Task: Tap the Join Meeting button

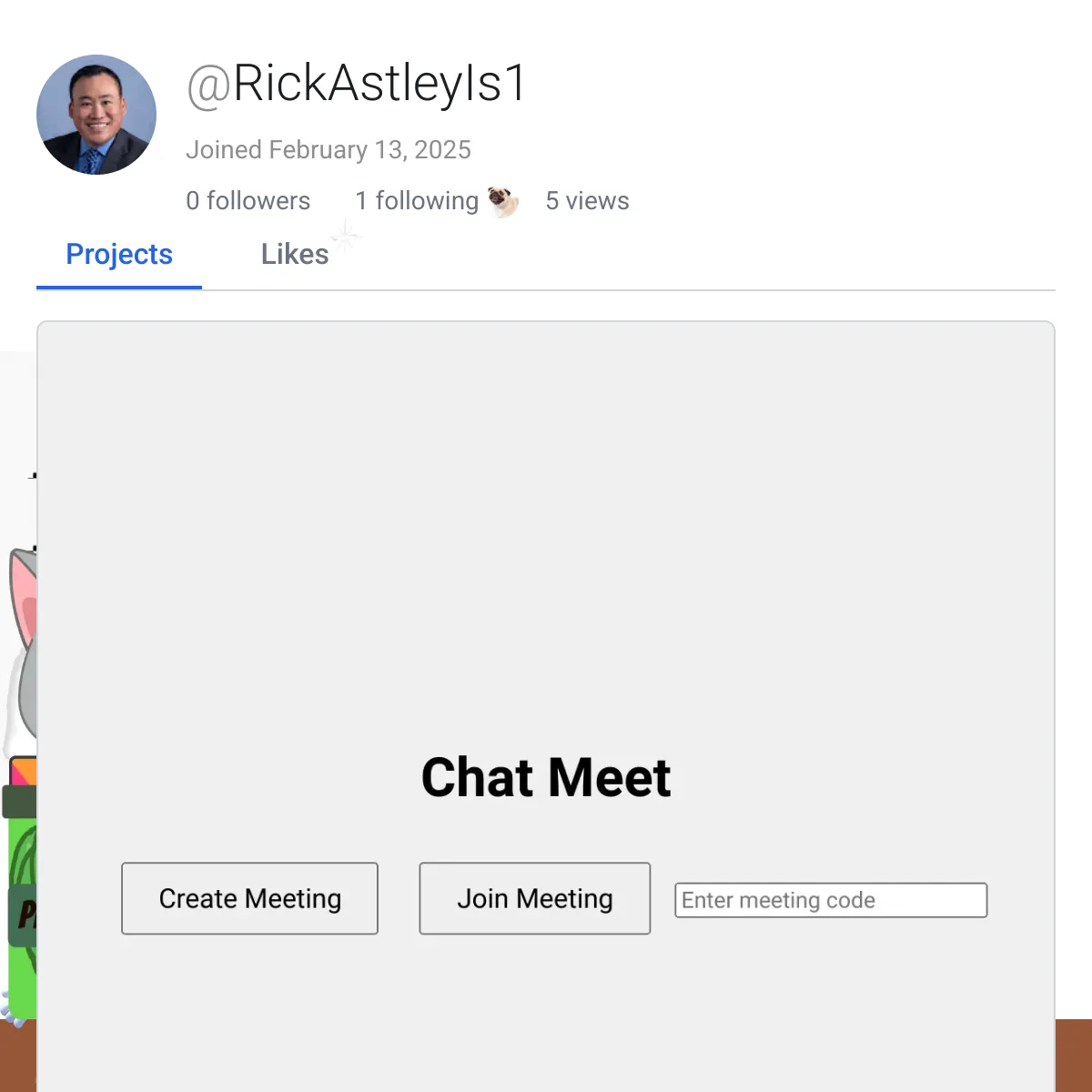Action: pos(535,898)
